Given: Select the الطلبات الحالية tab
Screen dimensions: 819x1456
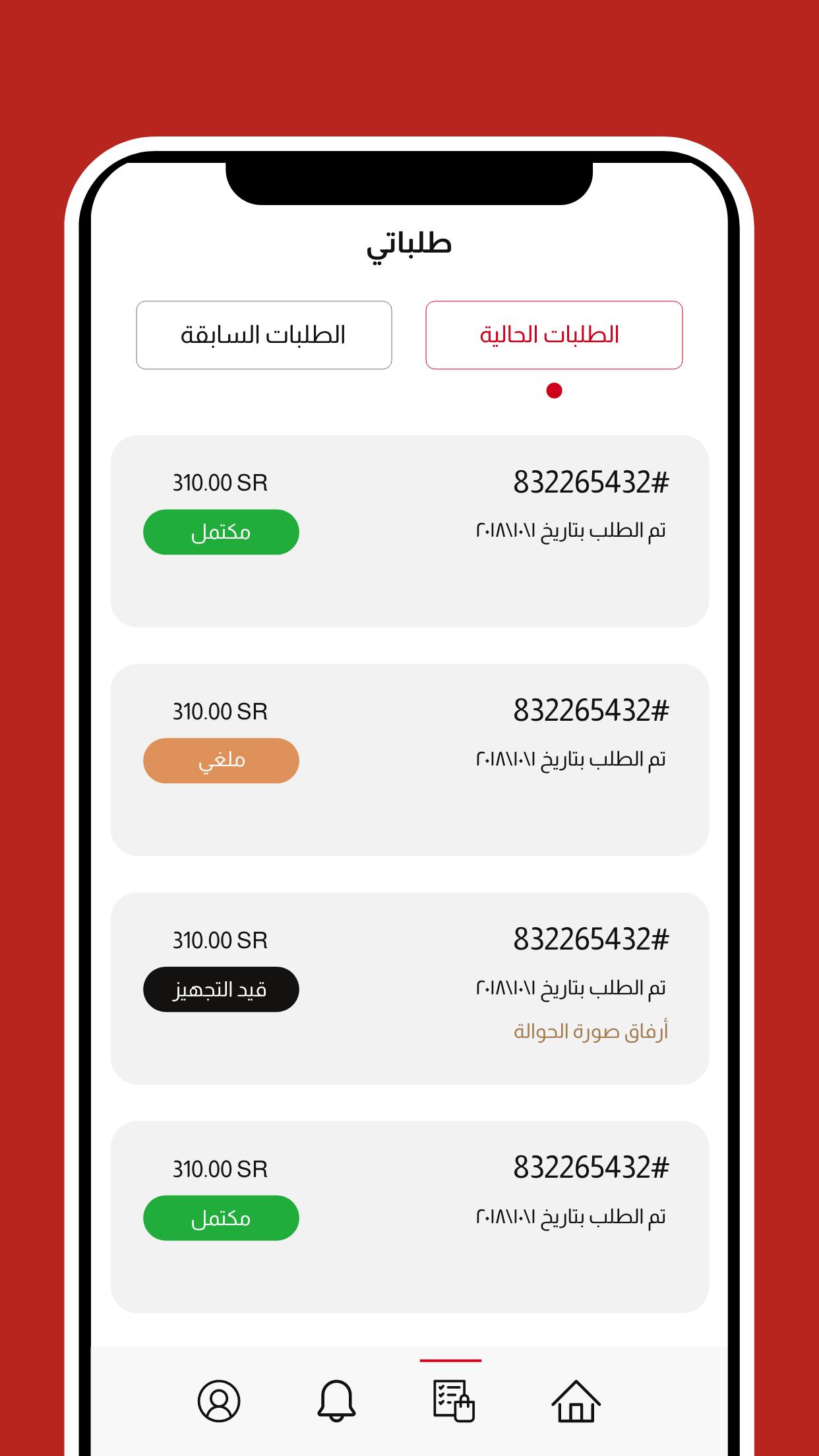Looking at the screenshot, I should 554,335.
